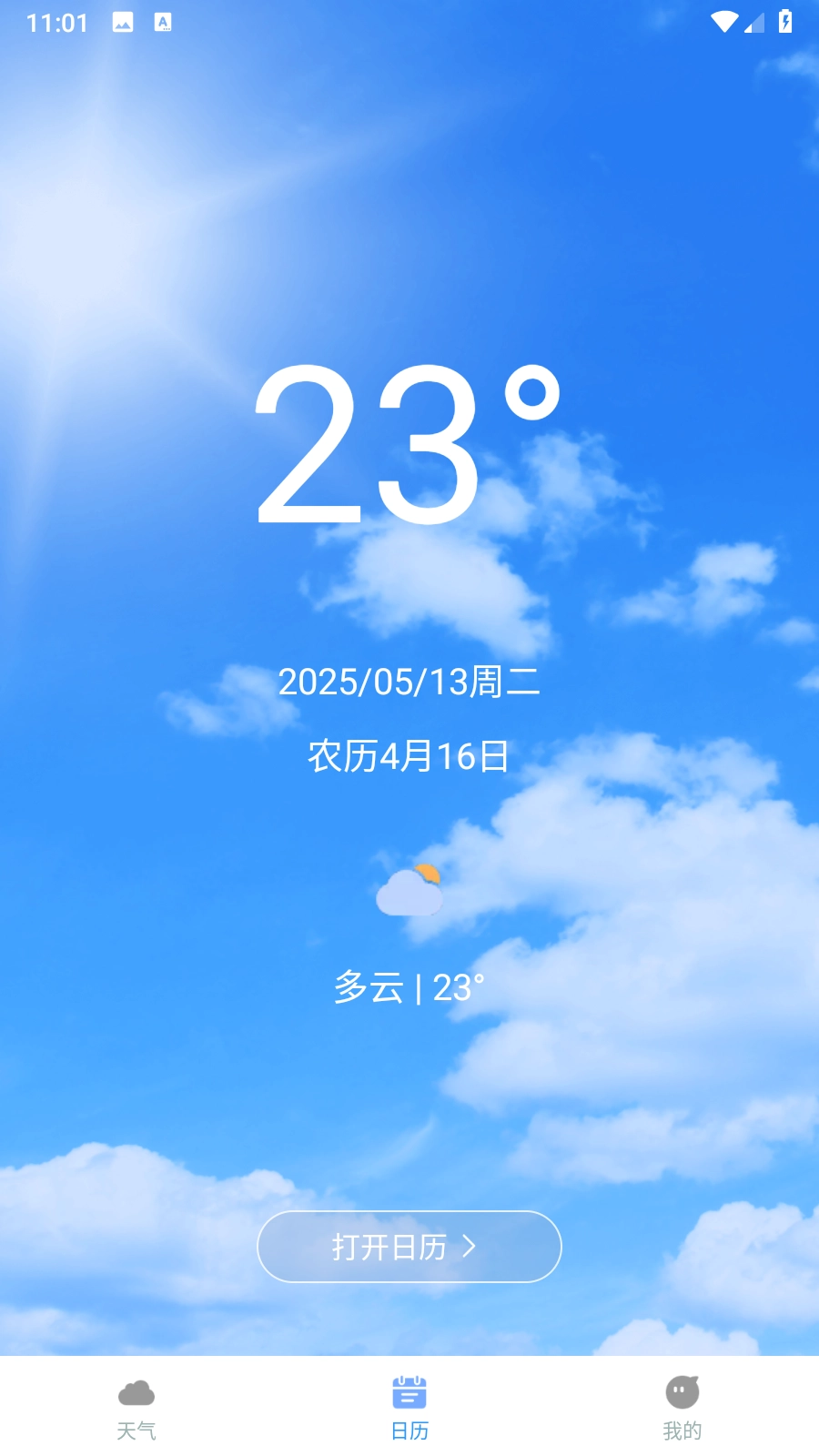Tap the 我的 label text in bottom bar

(681, 1431)
